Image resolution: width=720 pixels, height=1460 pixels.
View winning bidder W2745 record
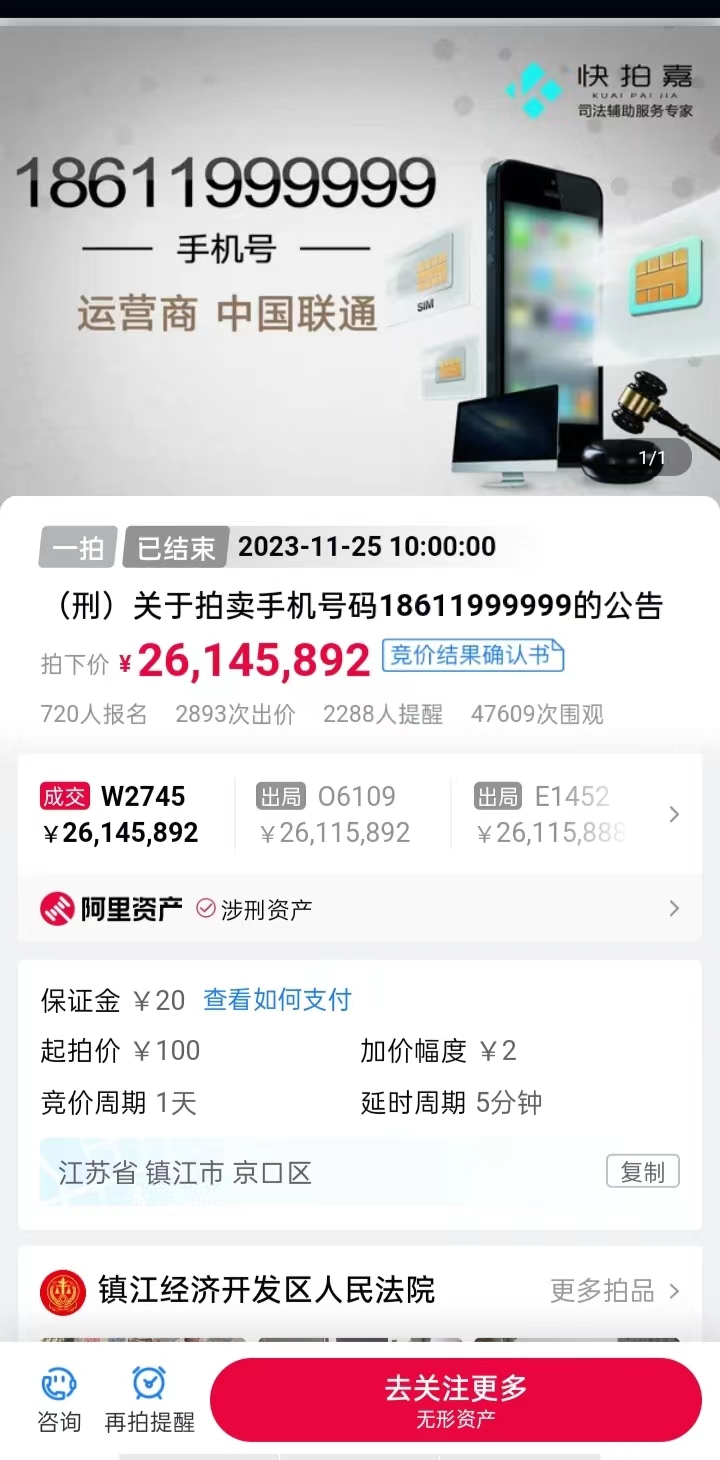pos(120,814)
